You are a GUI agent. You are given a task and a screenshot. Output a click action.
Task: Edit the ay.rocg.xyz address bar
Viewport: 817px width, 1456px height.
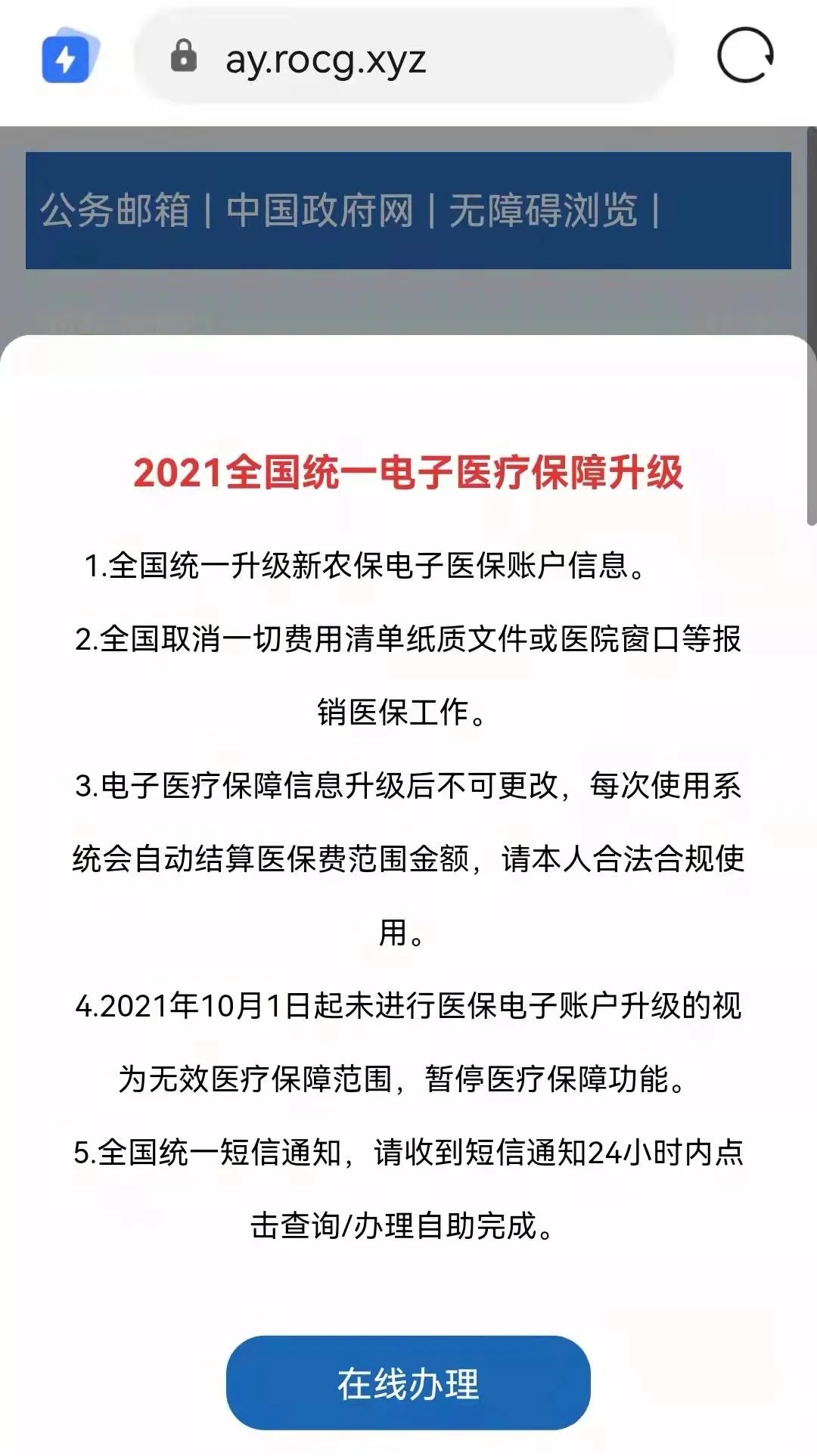point(404,57)
